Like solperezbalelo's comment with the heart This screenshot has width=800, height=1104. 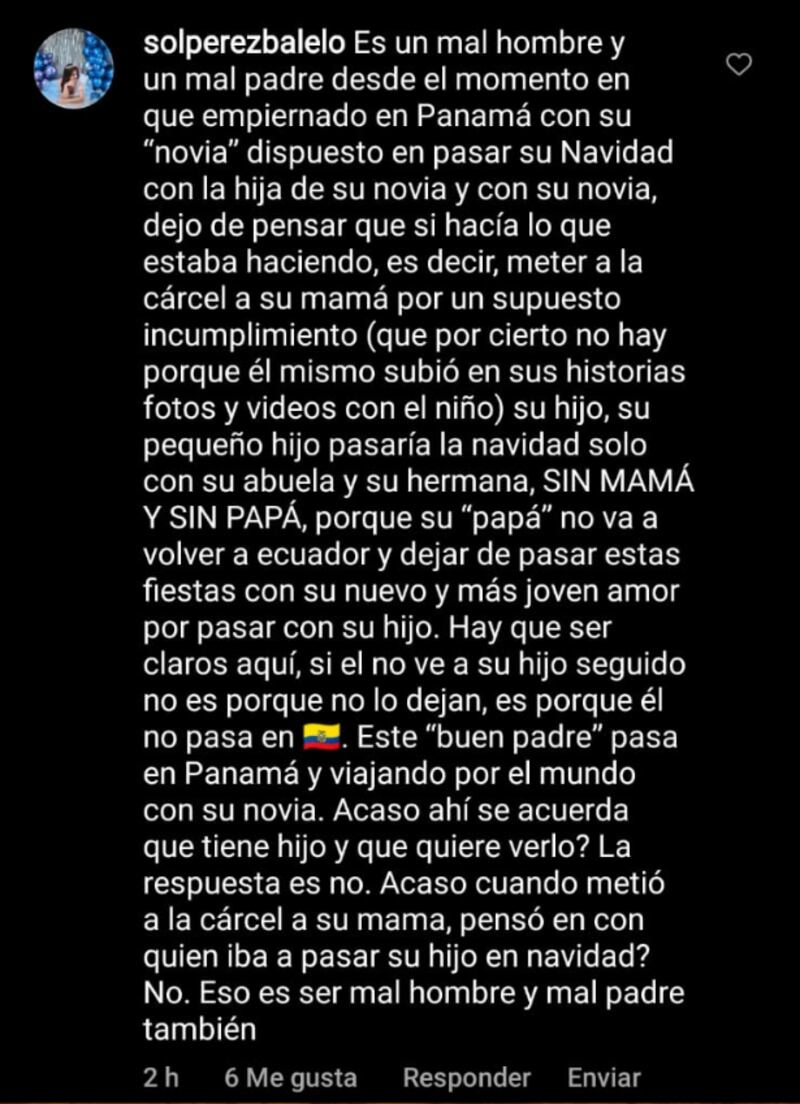point(738,66)
